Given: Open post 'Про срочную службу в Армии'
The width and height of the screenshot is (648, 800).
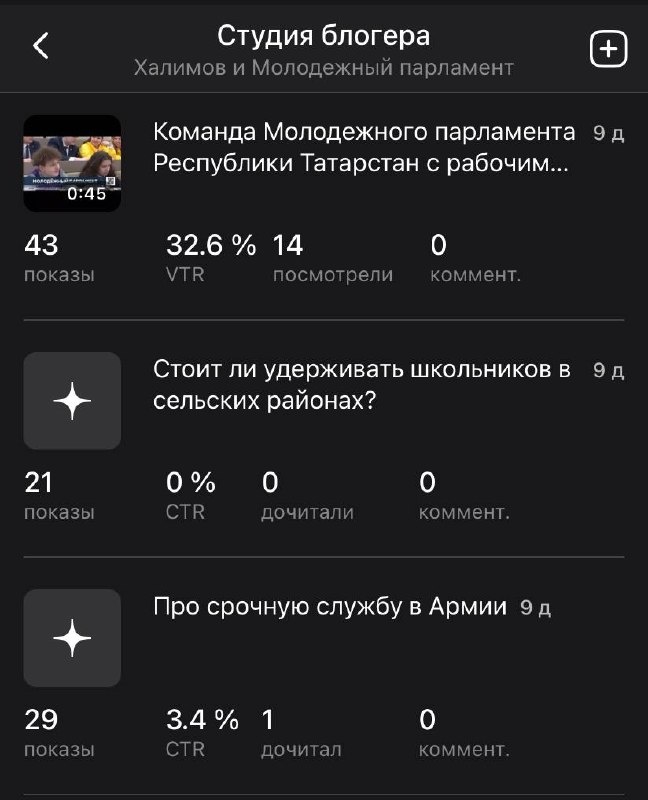Looking at the screenshot, I should click(x=330, y=606).
